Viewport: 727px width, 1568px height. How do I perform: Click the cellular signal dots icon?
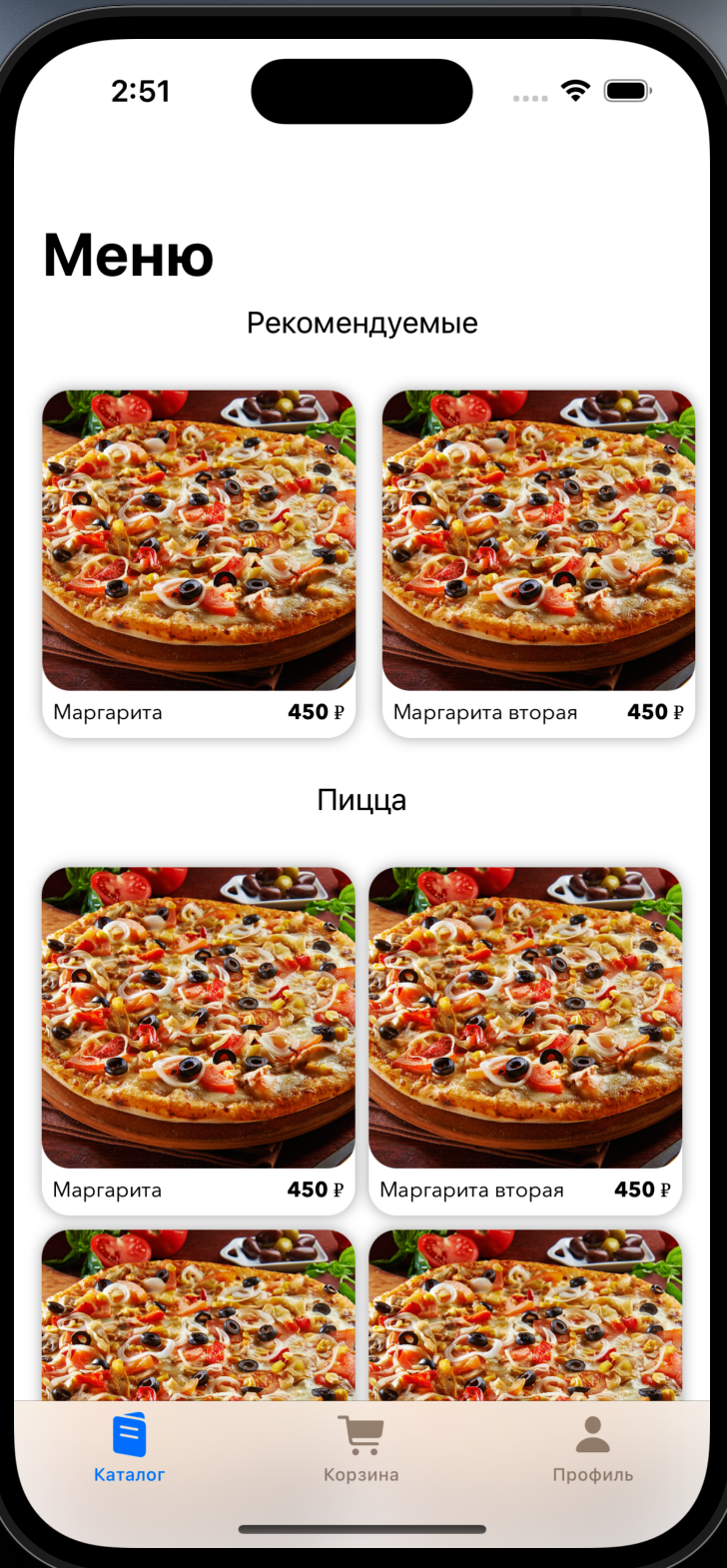(x=529, y=97)
